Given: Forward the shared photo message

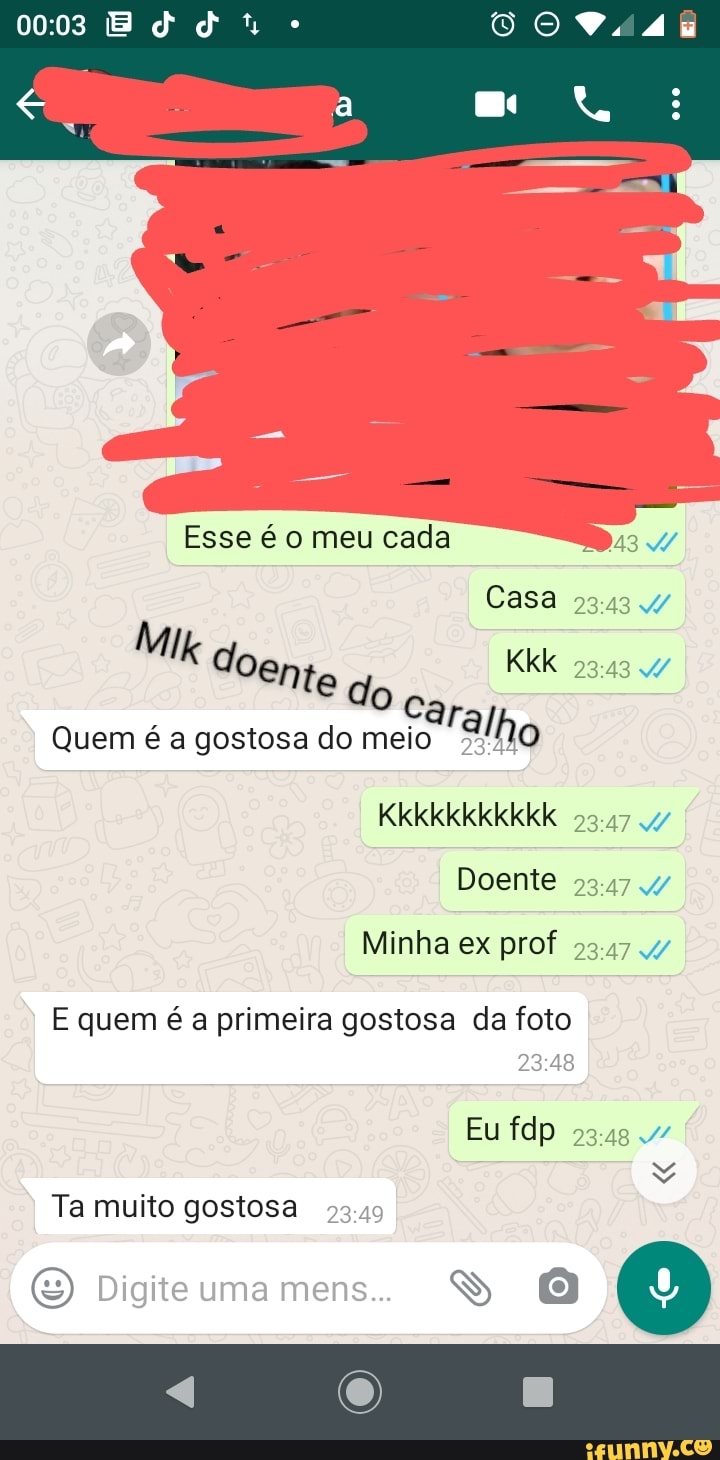Looking at the screenshot, I should pos(119,345).
